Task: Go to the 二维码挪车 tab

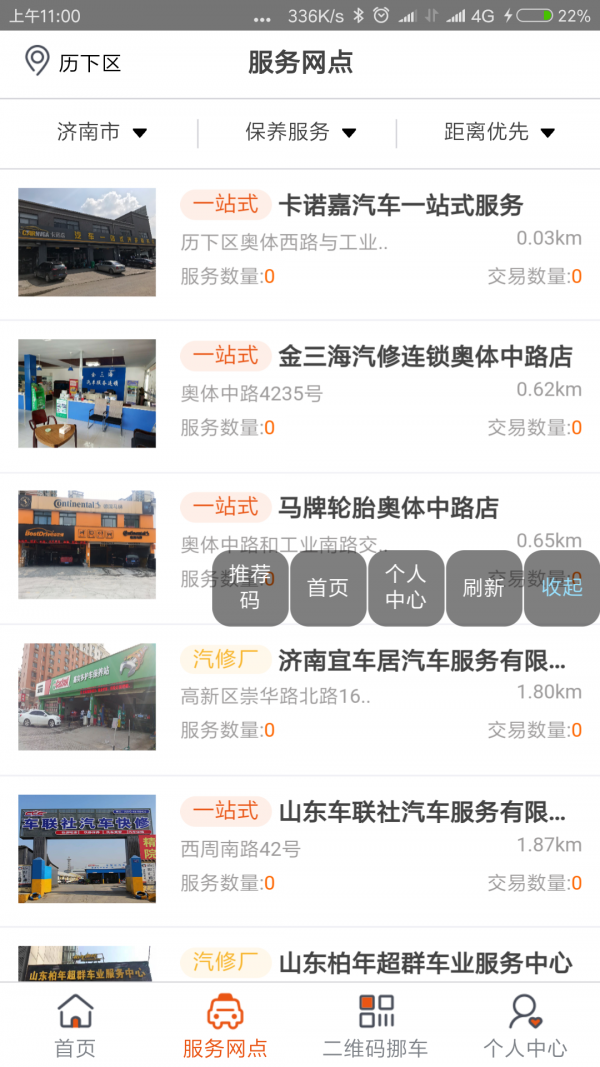Action: (375, 1026)
